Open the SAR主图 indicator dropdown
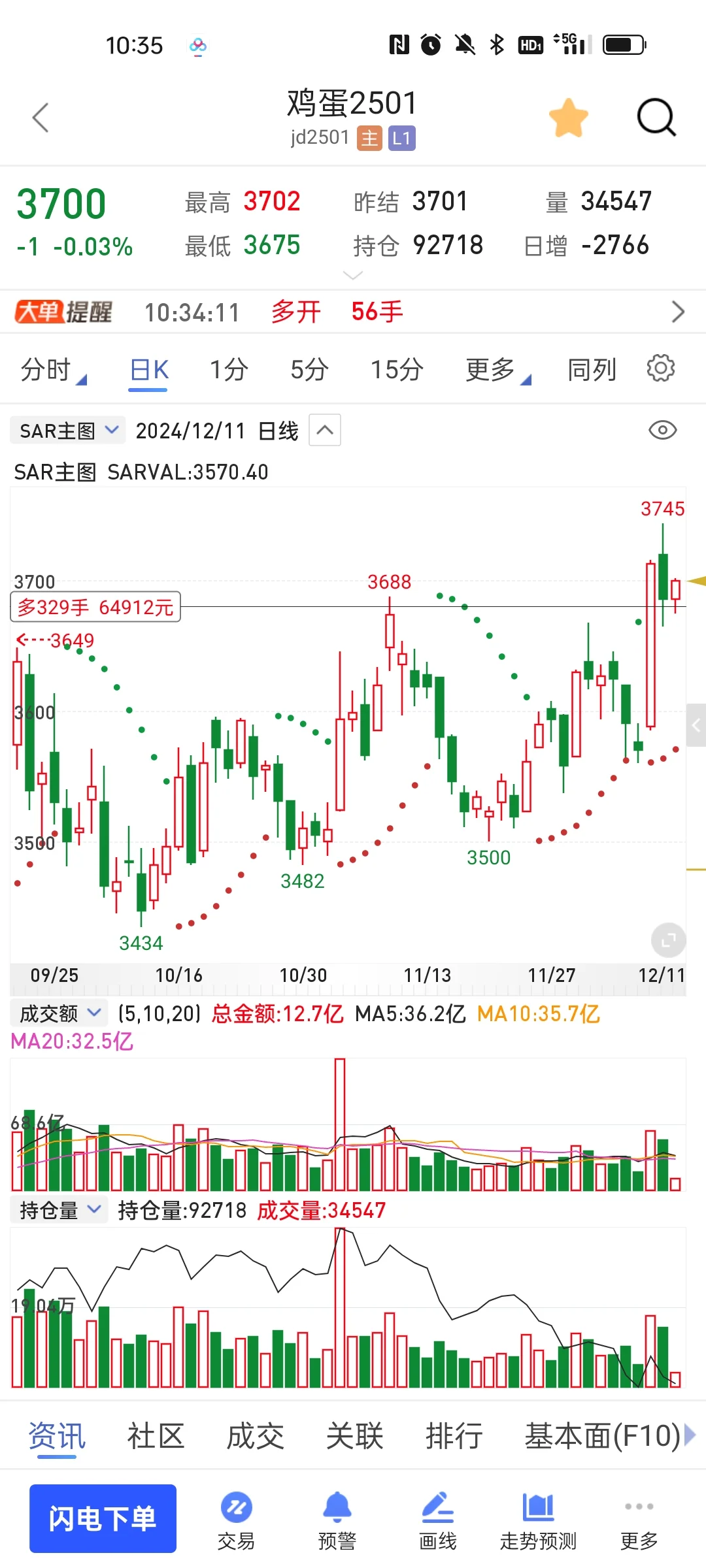The width and height of the screenshot is (706, 1568). tap(68, 431)
